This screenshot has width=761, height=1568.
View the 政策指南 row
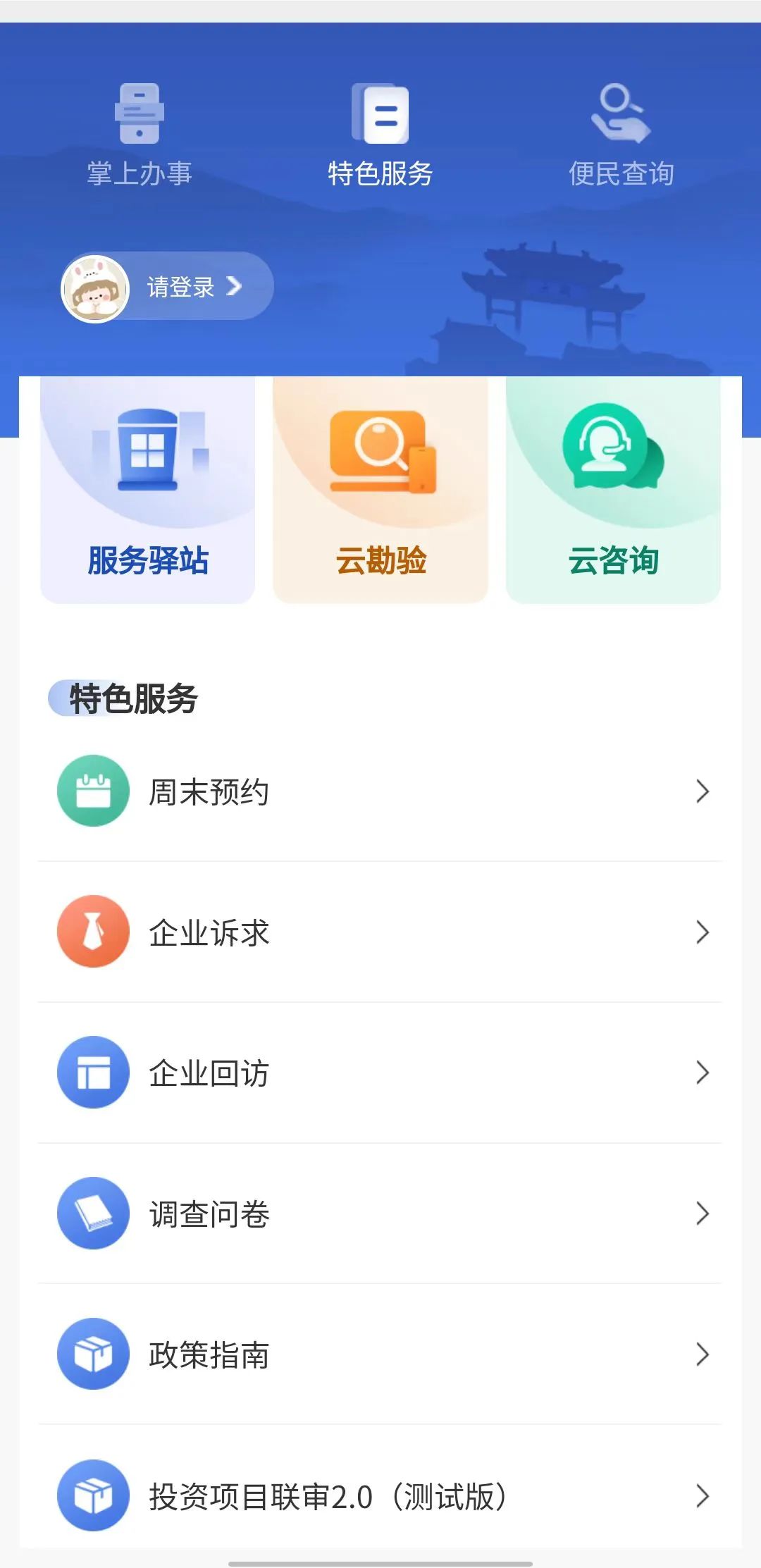tap(380, 1354)
